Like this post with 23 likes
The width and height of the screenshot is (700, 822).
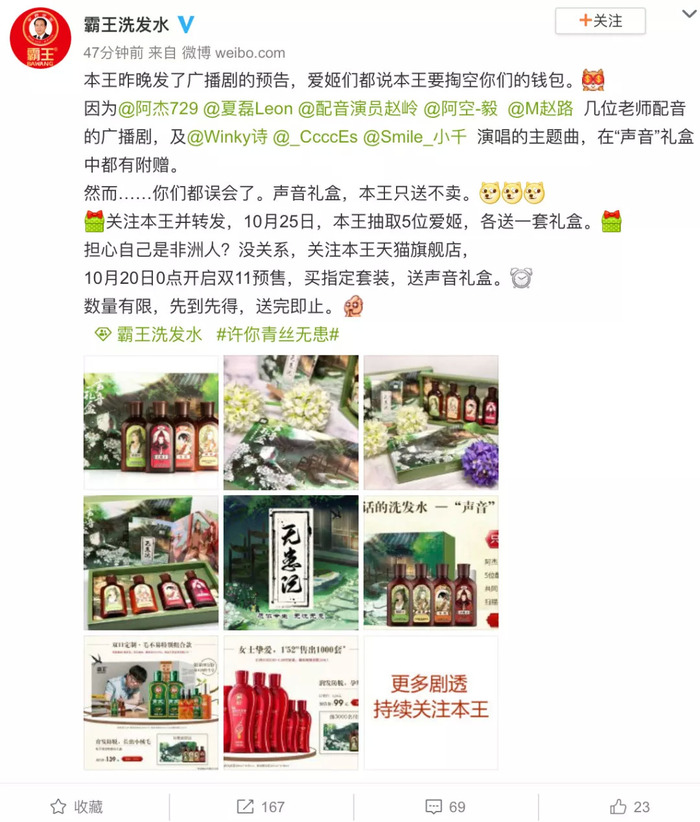click(629, 806)
